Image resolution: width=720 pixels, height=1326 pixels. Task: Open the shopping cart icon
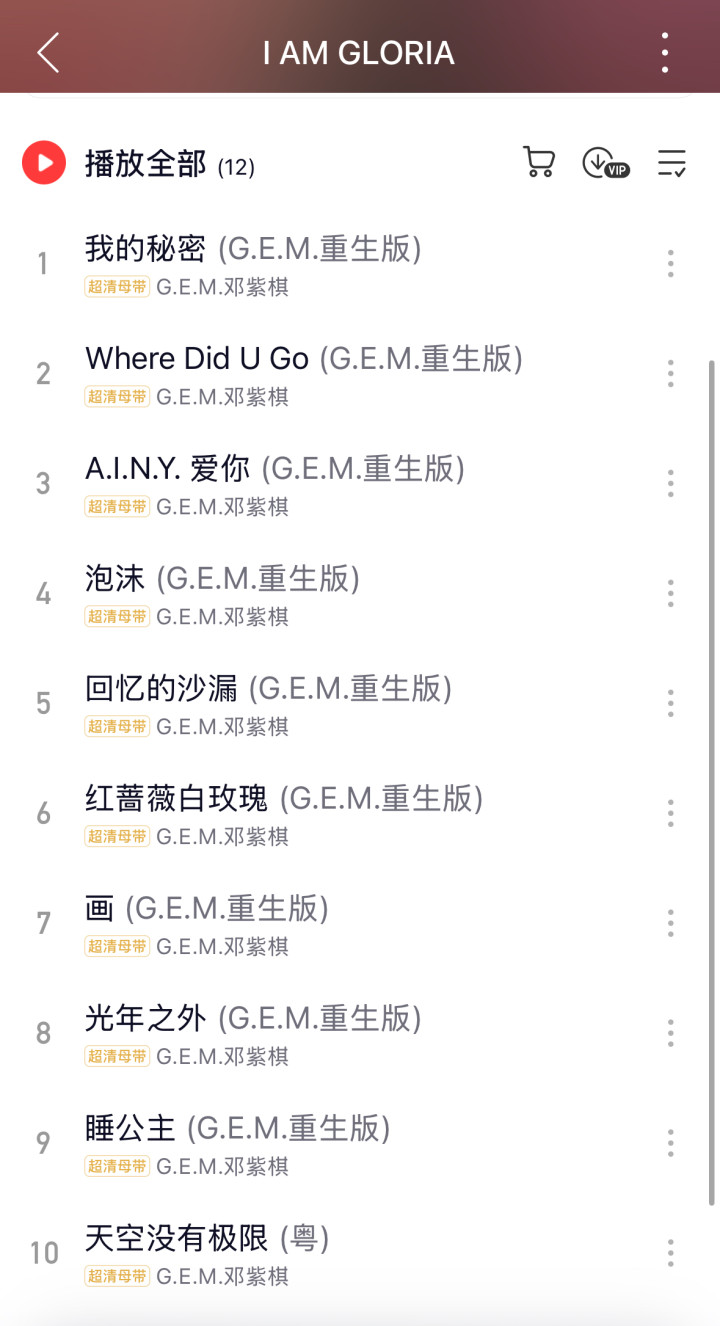[x=539, y=161]
